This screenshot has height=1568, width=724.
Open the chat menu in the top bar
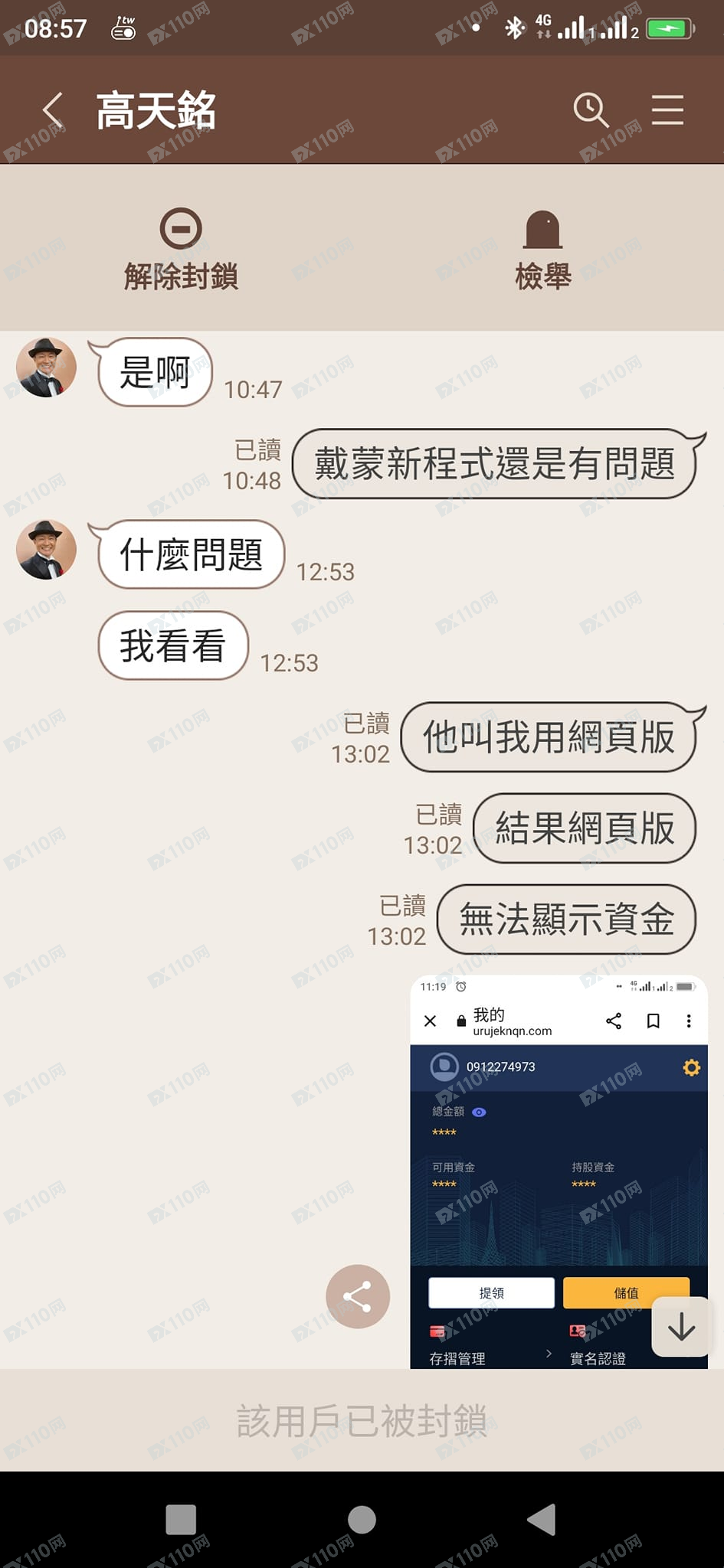[x=667, y=110]
